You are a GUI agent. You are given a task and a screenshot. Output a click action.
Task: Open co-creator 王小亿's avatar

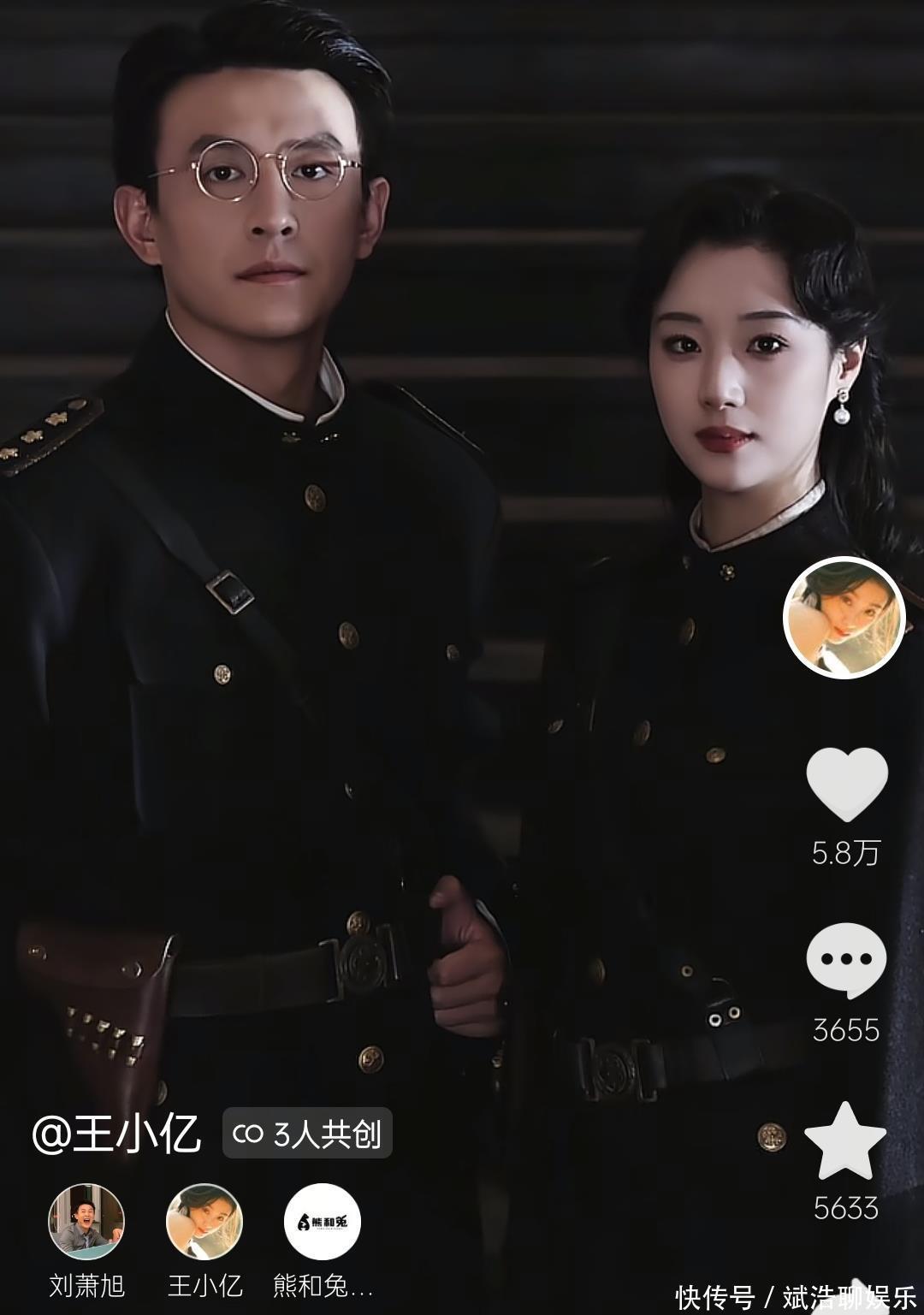(204, 1222)
